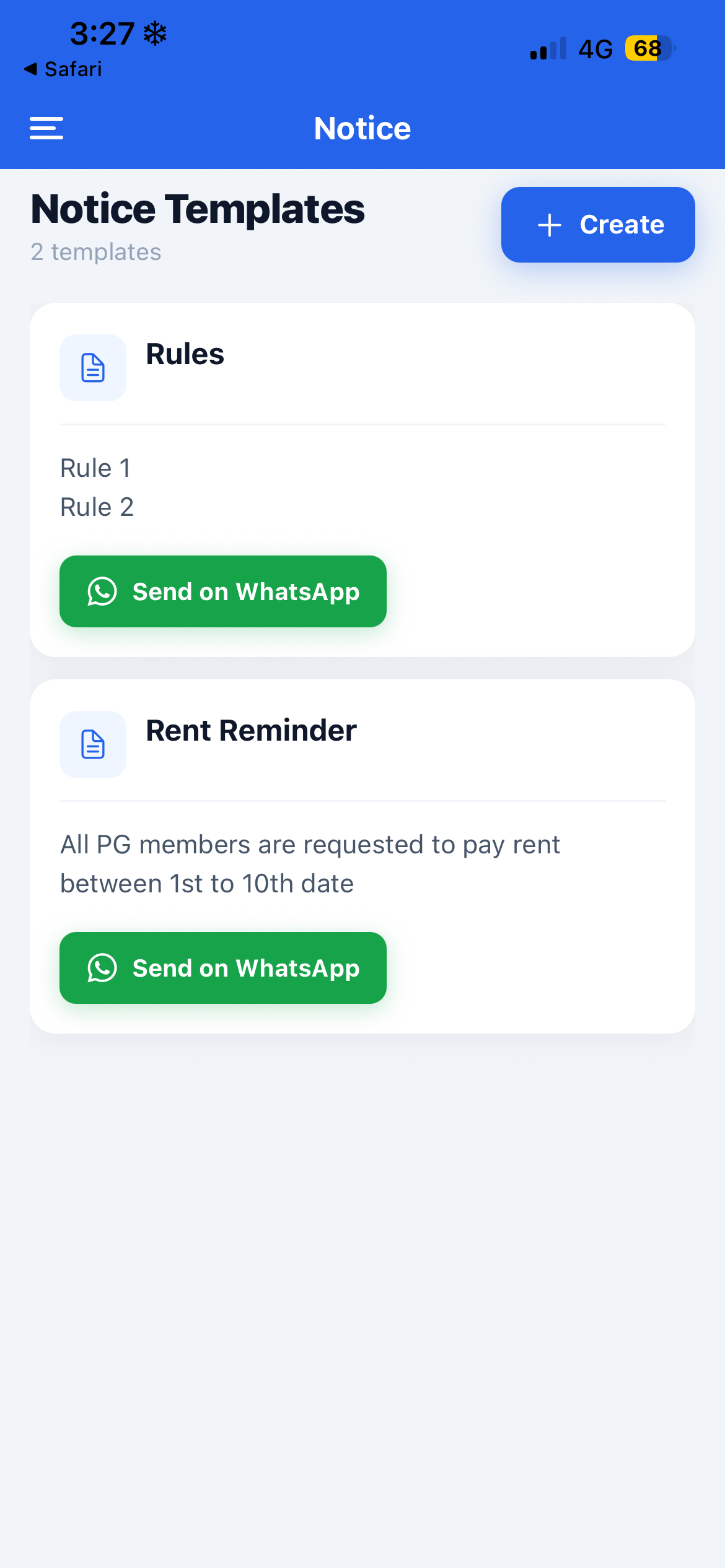The image size is (725, 1568).
Task: Click the plus icon inside the Create button
Action: (550, 225)
